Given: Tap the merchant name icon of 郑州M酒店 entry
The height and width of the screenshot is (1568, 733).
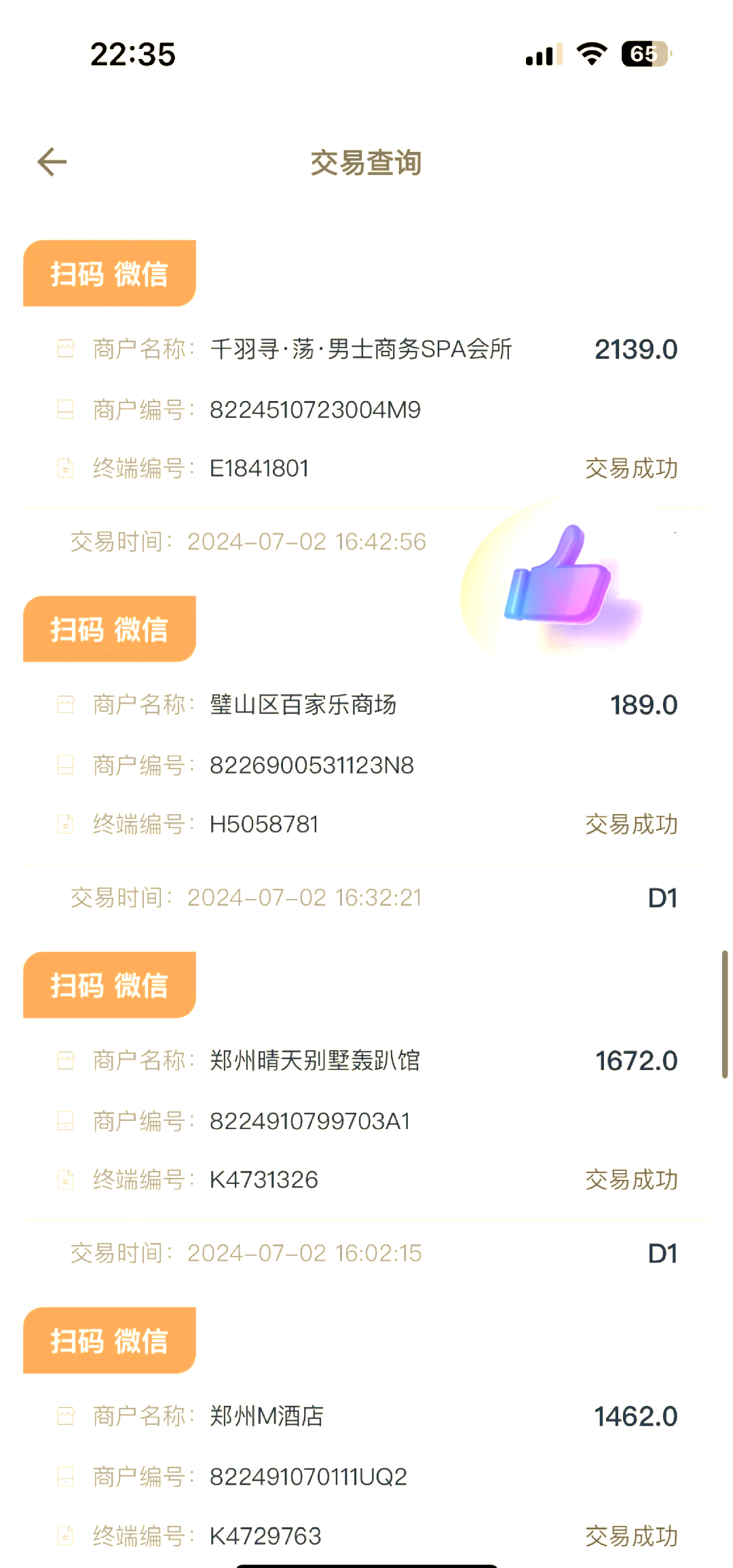Looking at the screenshot, I should 64,1417.
